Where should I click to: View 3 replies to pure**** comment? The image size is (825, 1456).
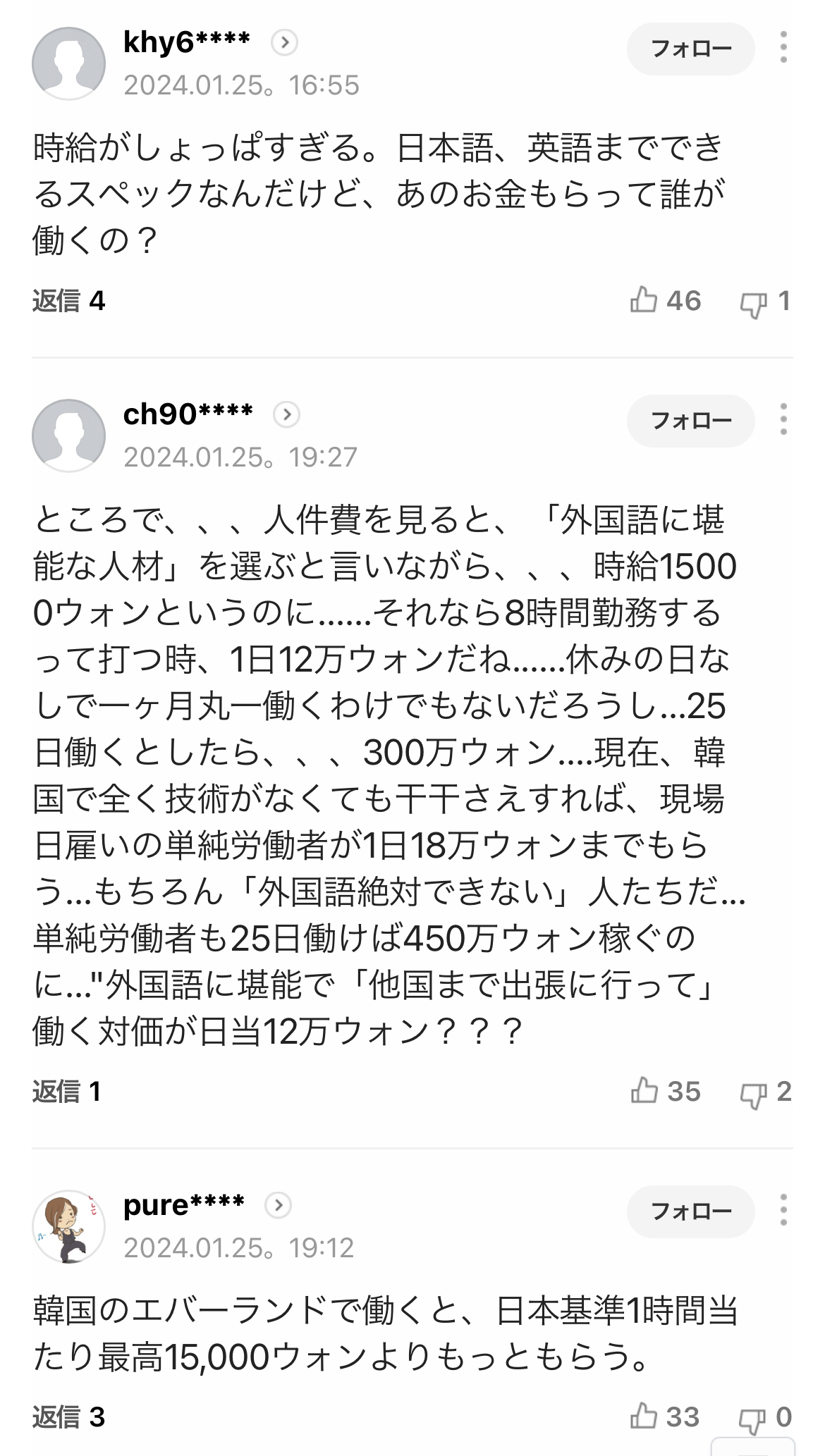pyautogui.click(x=68, y=1417)
